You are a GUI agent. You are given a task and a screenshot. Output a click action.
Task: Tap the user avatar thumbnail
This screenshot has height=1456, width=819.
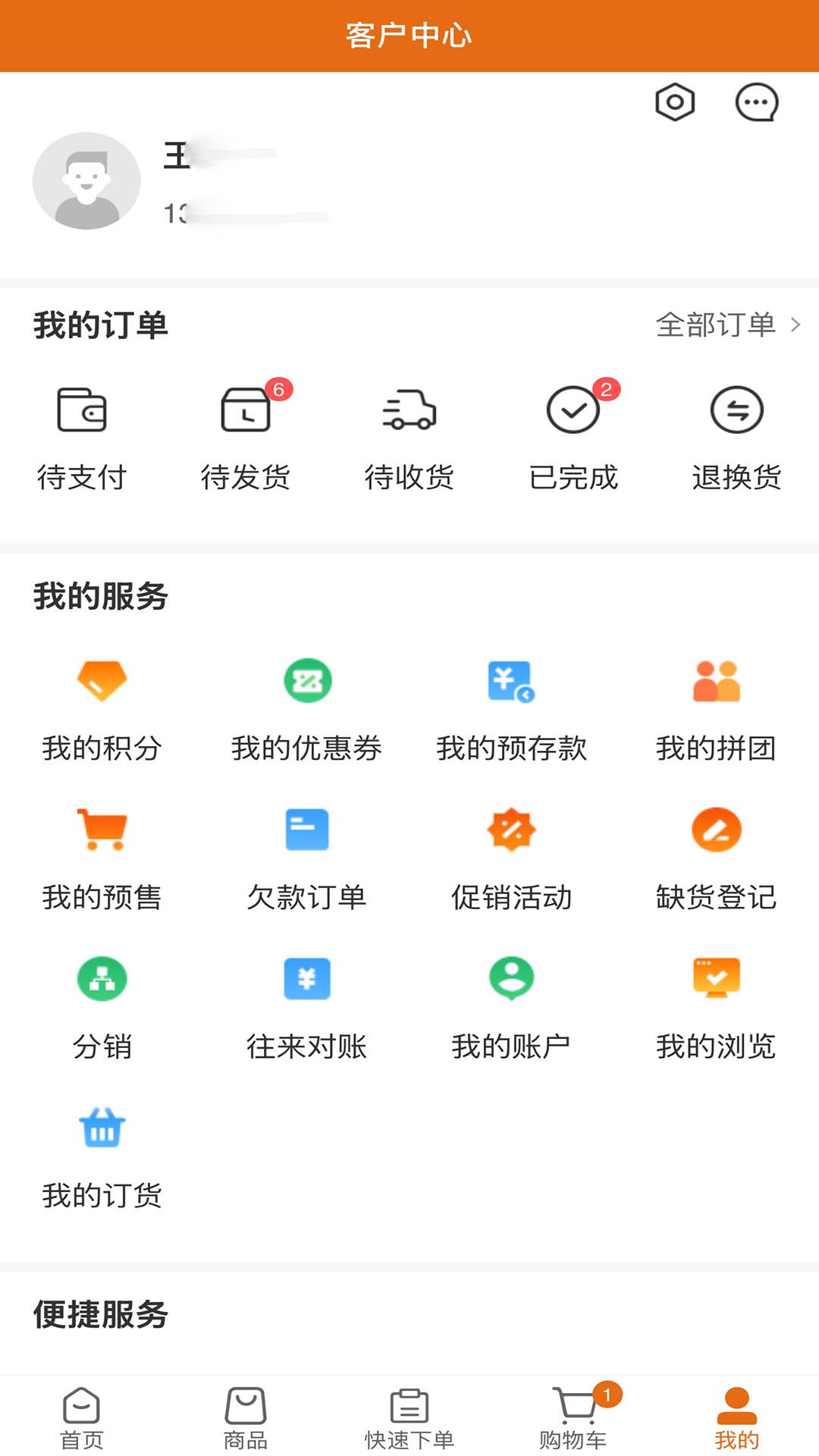[86, 180]
